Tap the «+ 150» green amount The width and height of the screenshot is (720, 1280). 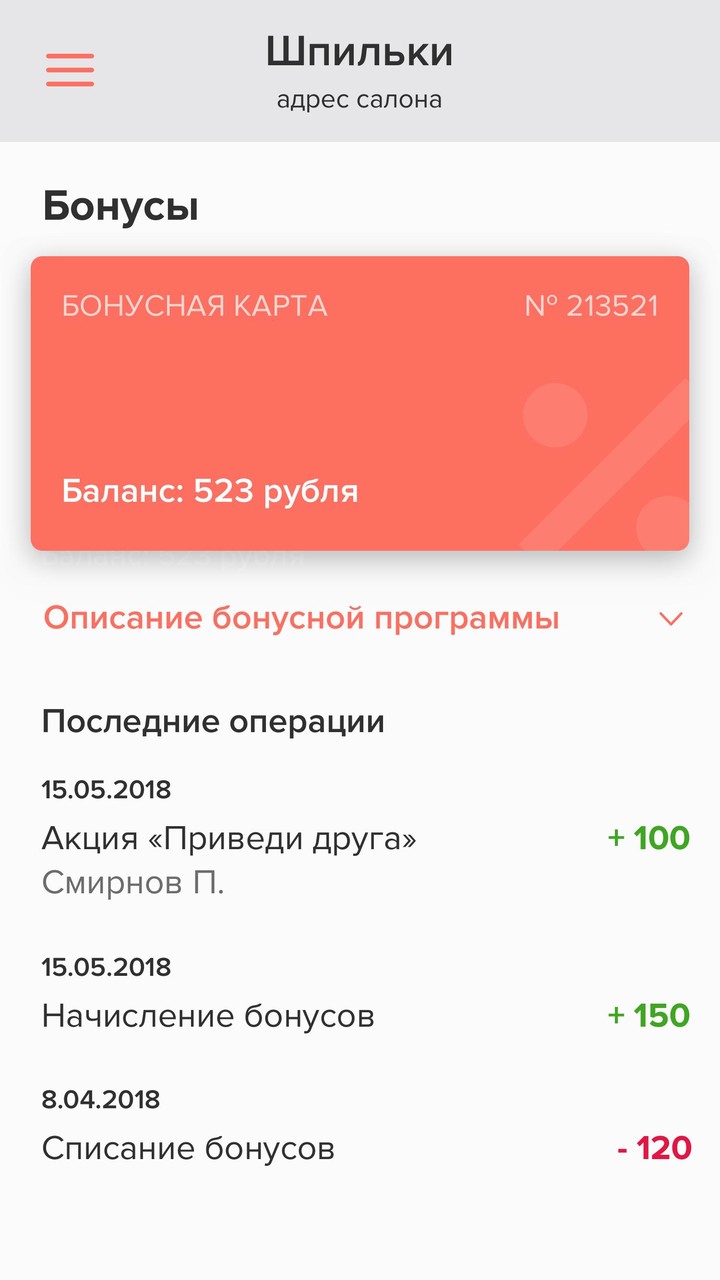click(x=646, y=1014)
